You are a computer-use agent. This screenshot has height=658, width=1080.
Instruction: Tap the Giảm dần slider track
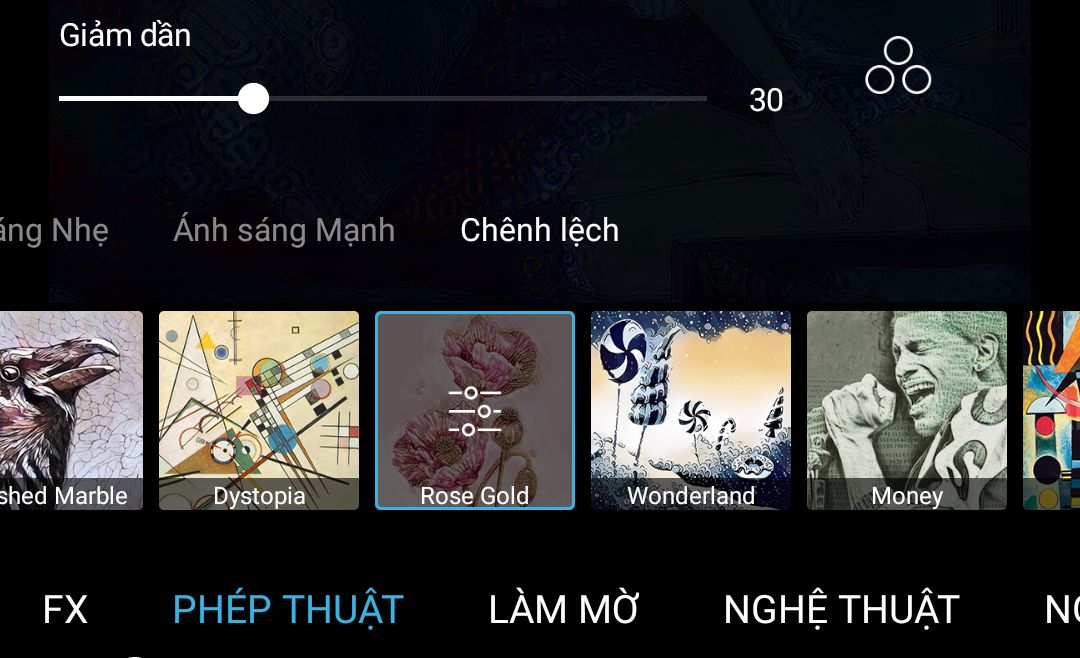pyautogui.click(x=383, y=99)
